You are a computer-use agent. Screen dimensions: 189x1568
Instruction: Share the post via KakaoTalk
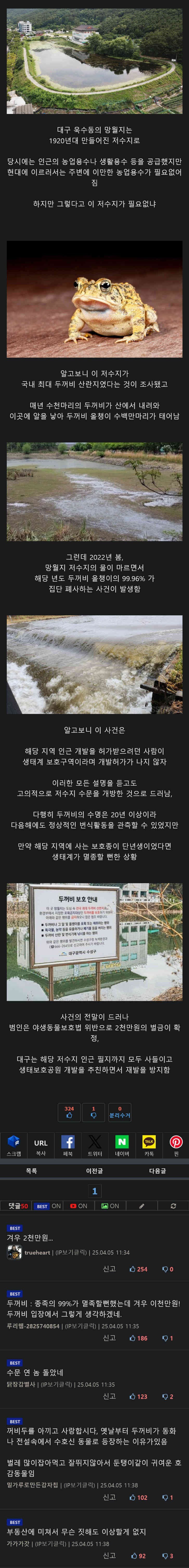click(x=149, y=1145)
